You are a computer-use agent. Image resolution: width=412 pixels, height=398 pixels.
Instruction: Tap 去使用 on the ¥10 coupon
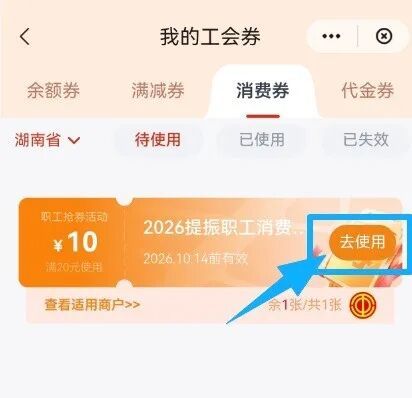coord(362,242)
